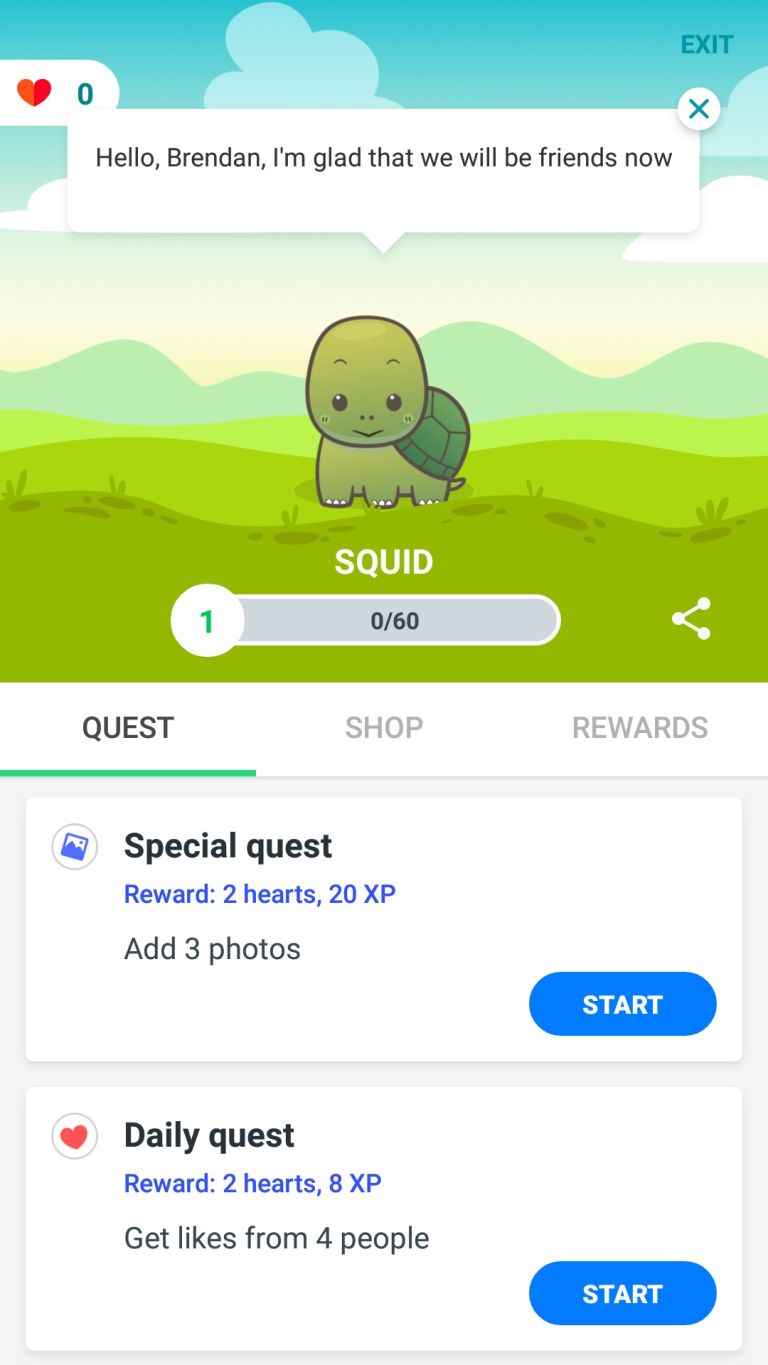Click the SQUID name label
The height and width of the screenshot is (1365, 768).
click(x=383, y=561)
